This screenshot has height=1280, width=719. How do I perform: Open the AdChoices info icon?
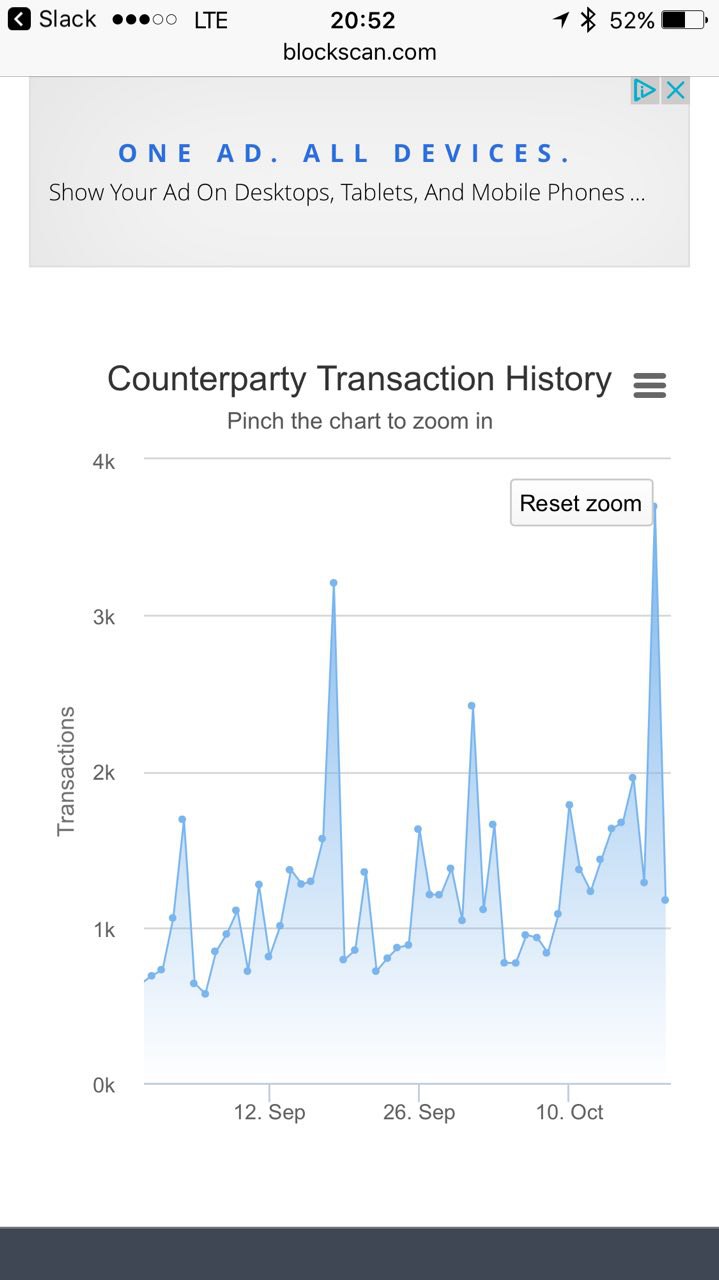645,91
